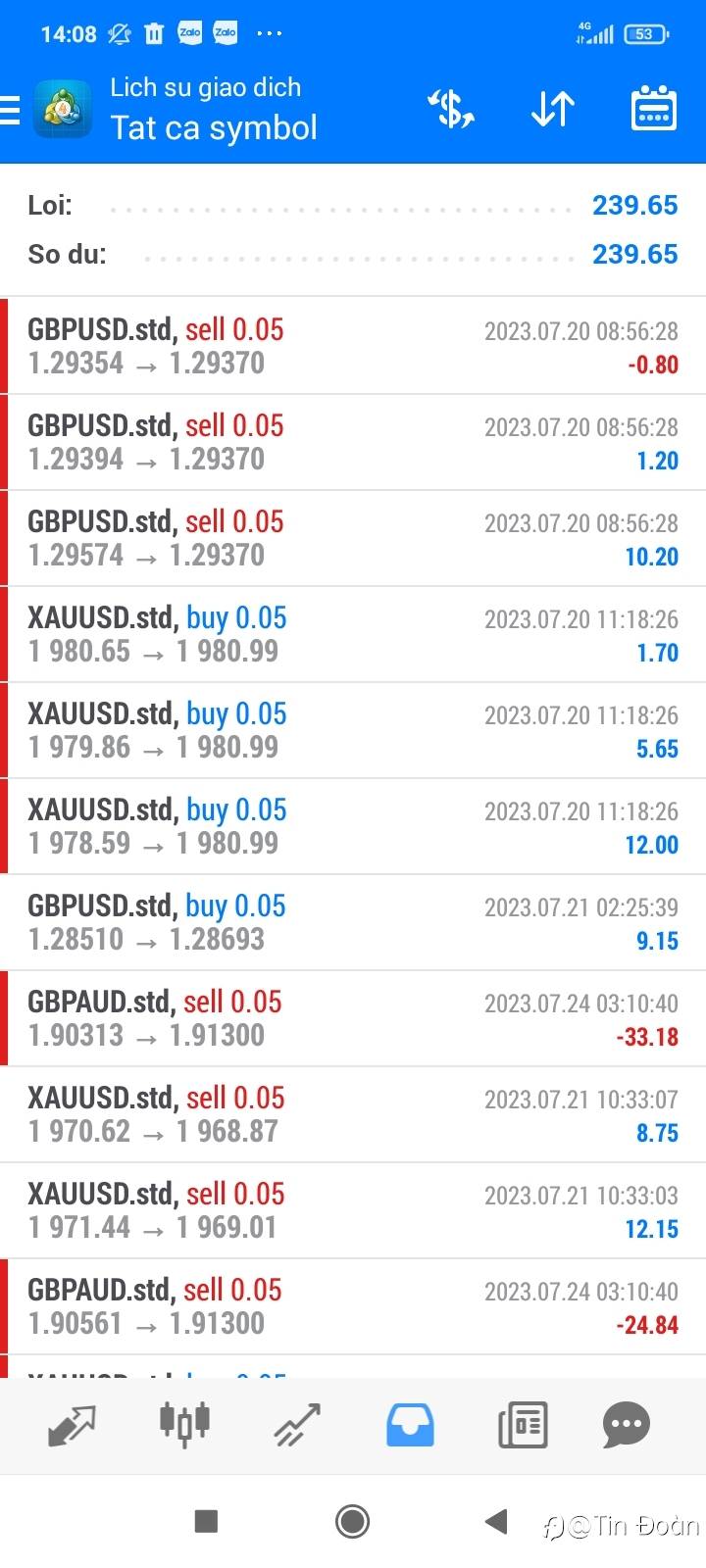Switch to the candlestick Chart tab

[184, 1424]
